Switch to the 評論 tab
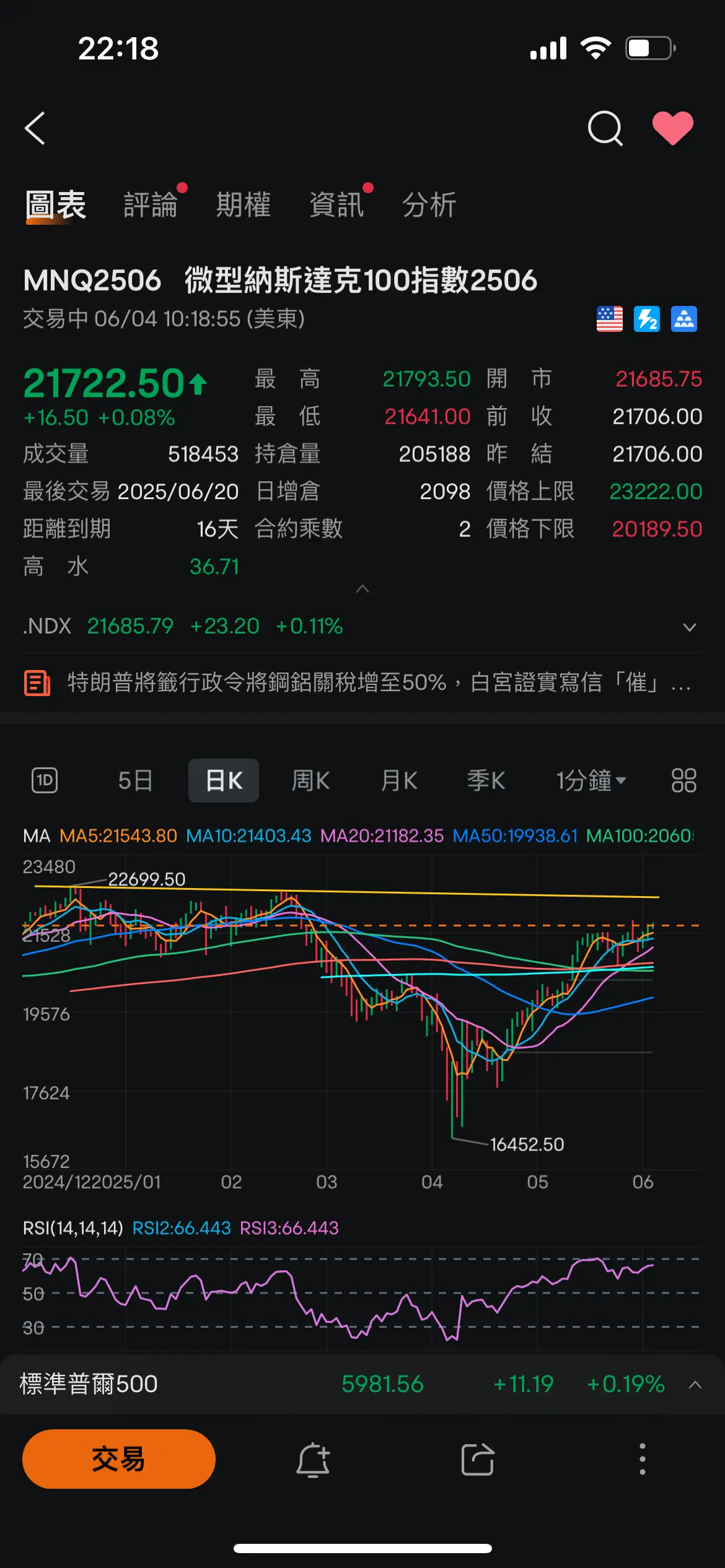Screen dimensions: 725x1568 [151, 205]
